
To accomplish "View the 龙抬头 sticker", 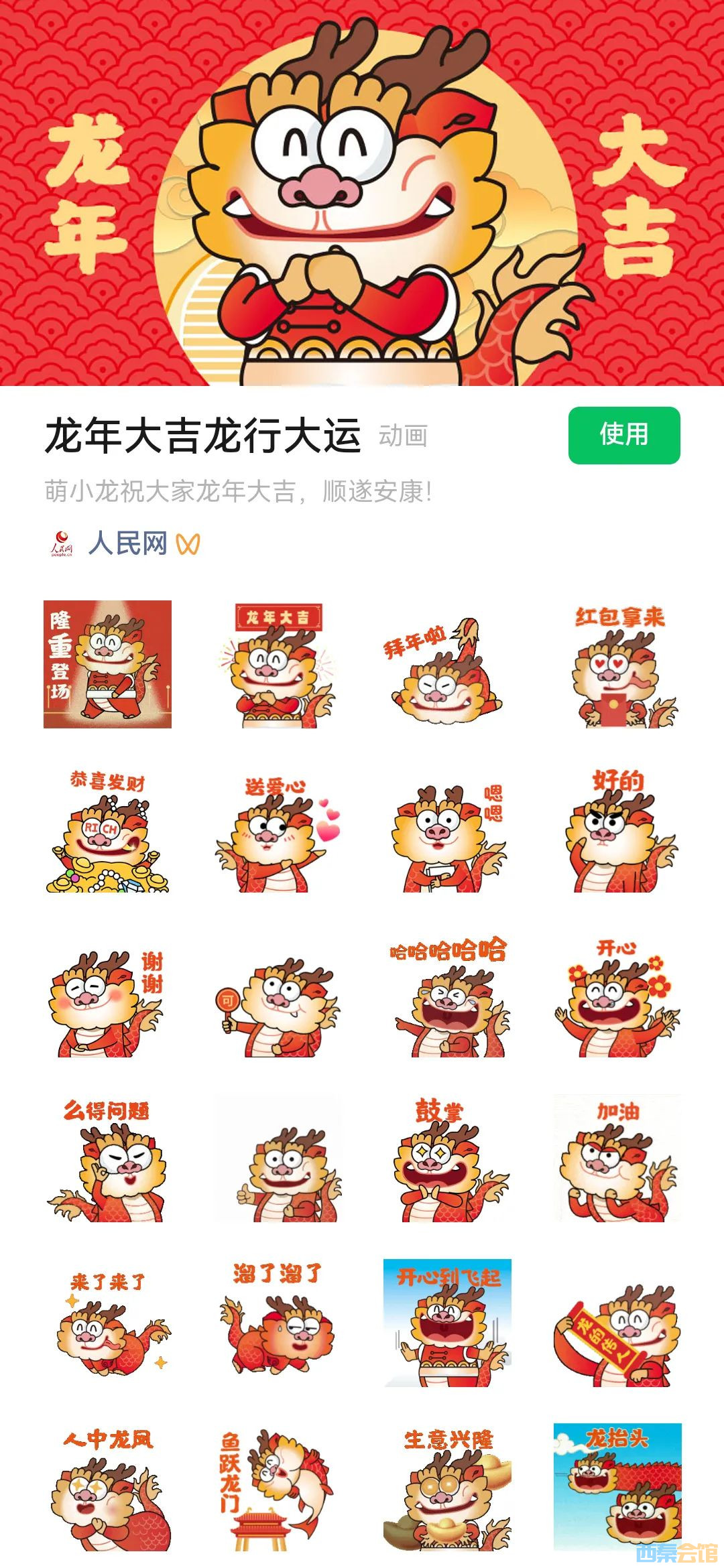I will pyautogui.click(x=617, y=1486).
